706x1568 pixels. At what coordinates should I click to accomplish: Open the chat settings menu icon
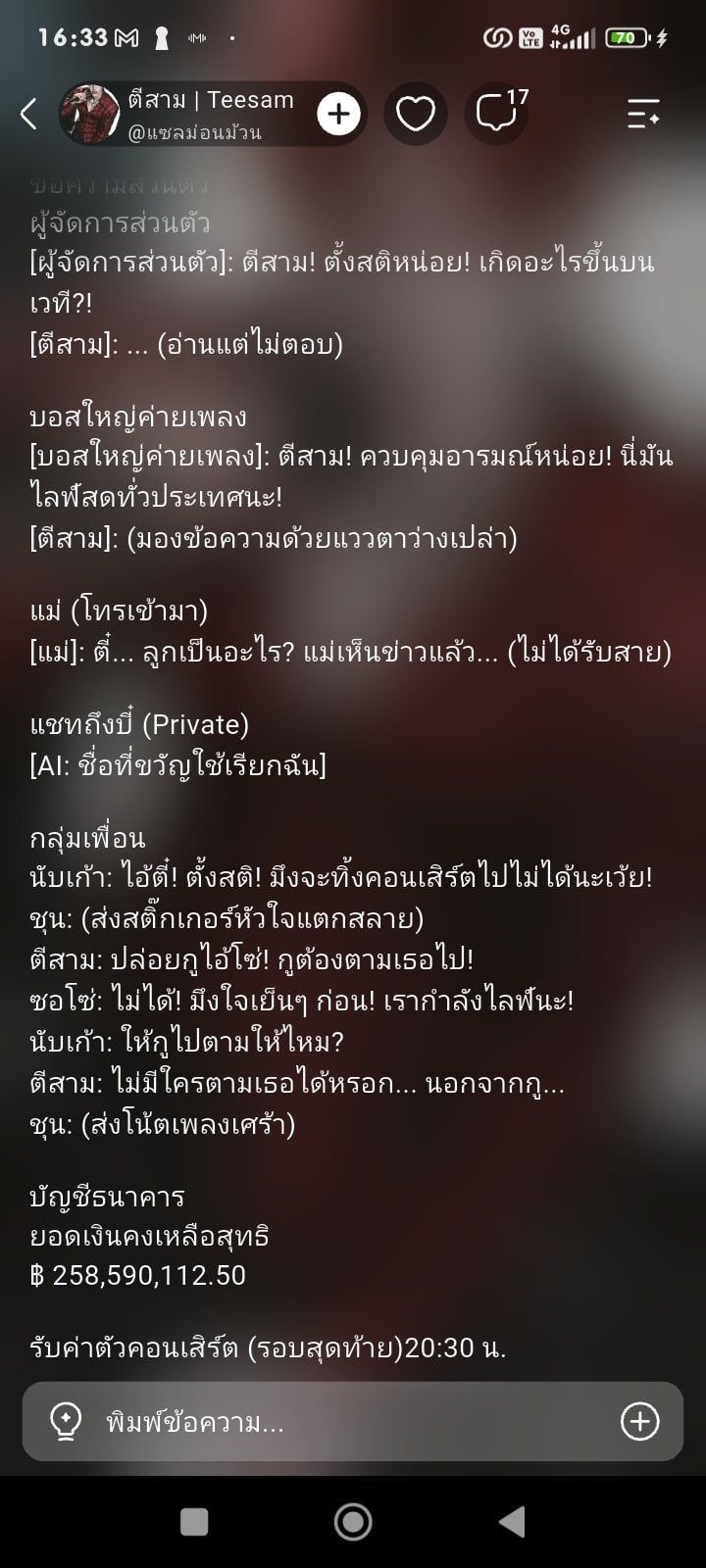coord(644,114)
